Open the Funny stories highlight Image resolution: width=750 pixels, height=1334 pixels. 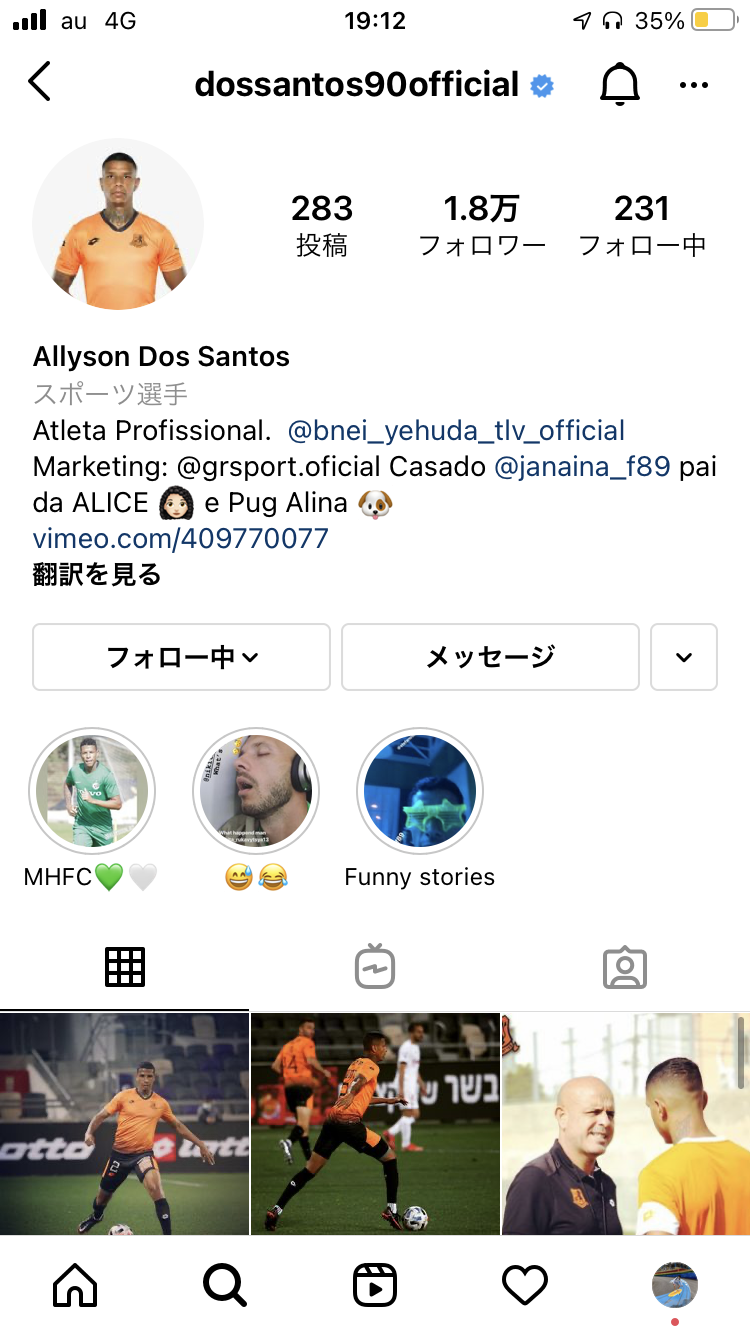coord(420,791)
